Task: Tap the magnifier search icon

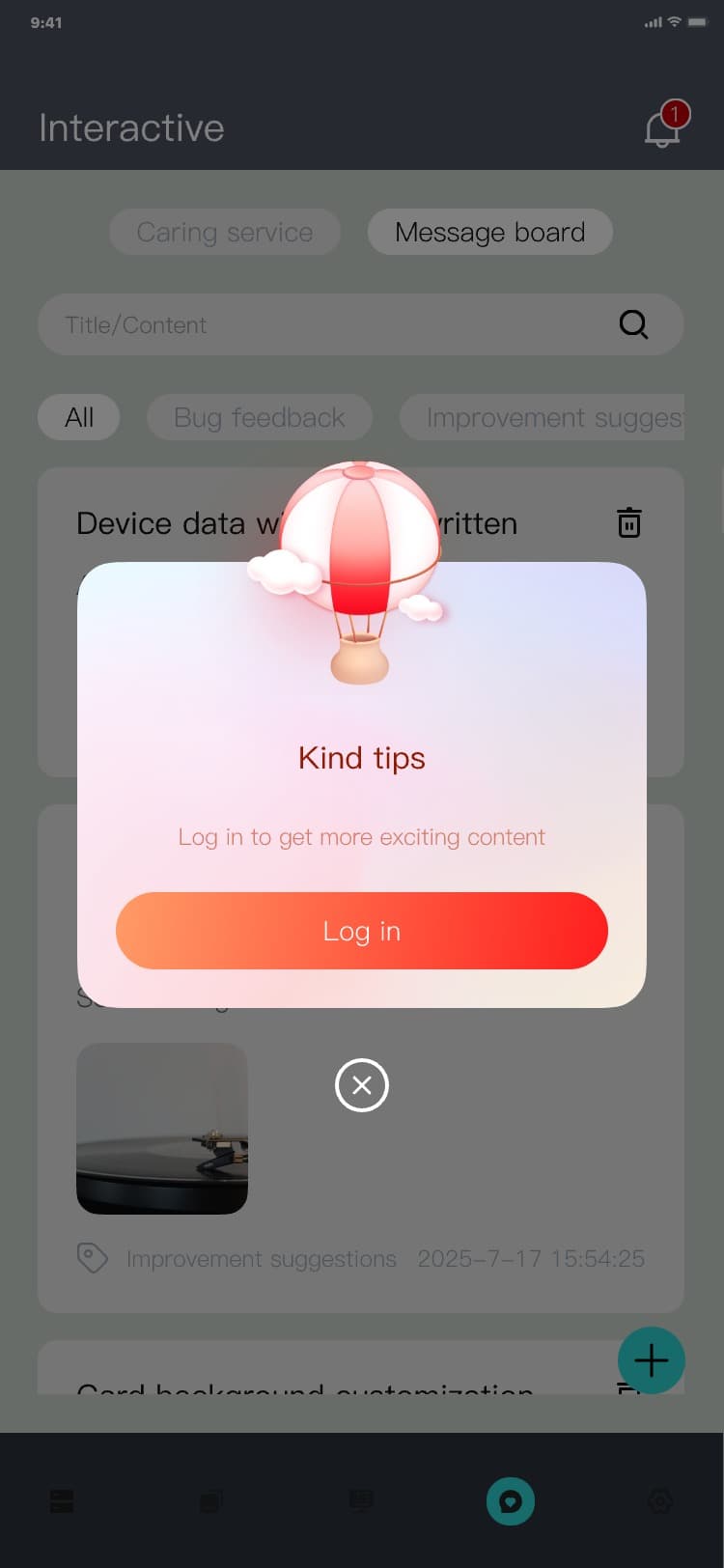Action: [633, 324]
